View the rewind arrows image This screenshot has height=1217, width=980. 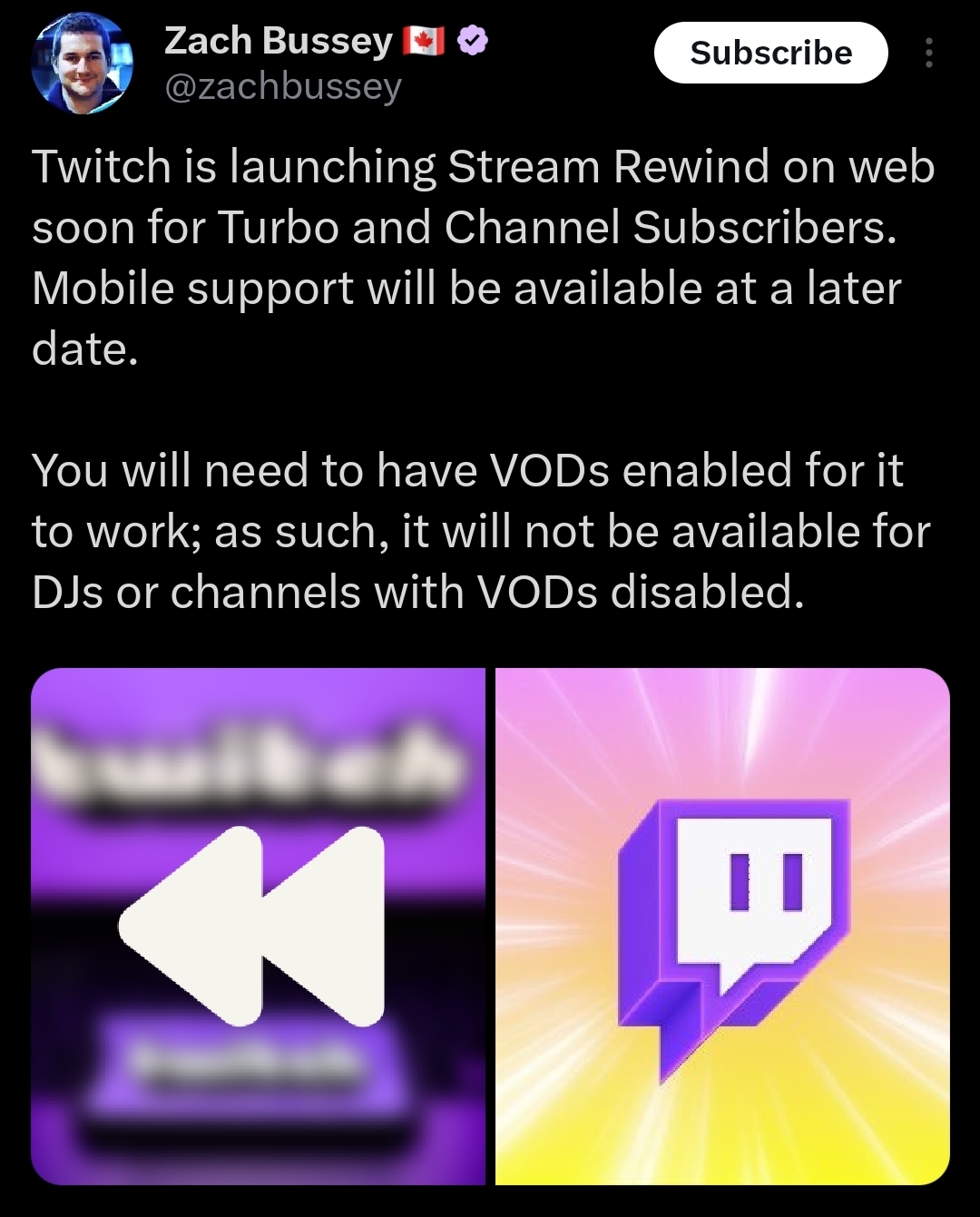click(x=258, y=926)
